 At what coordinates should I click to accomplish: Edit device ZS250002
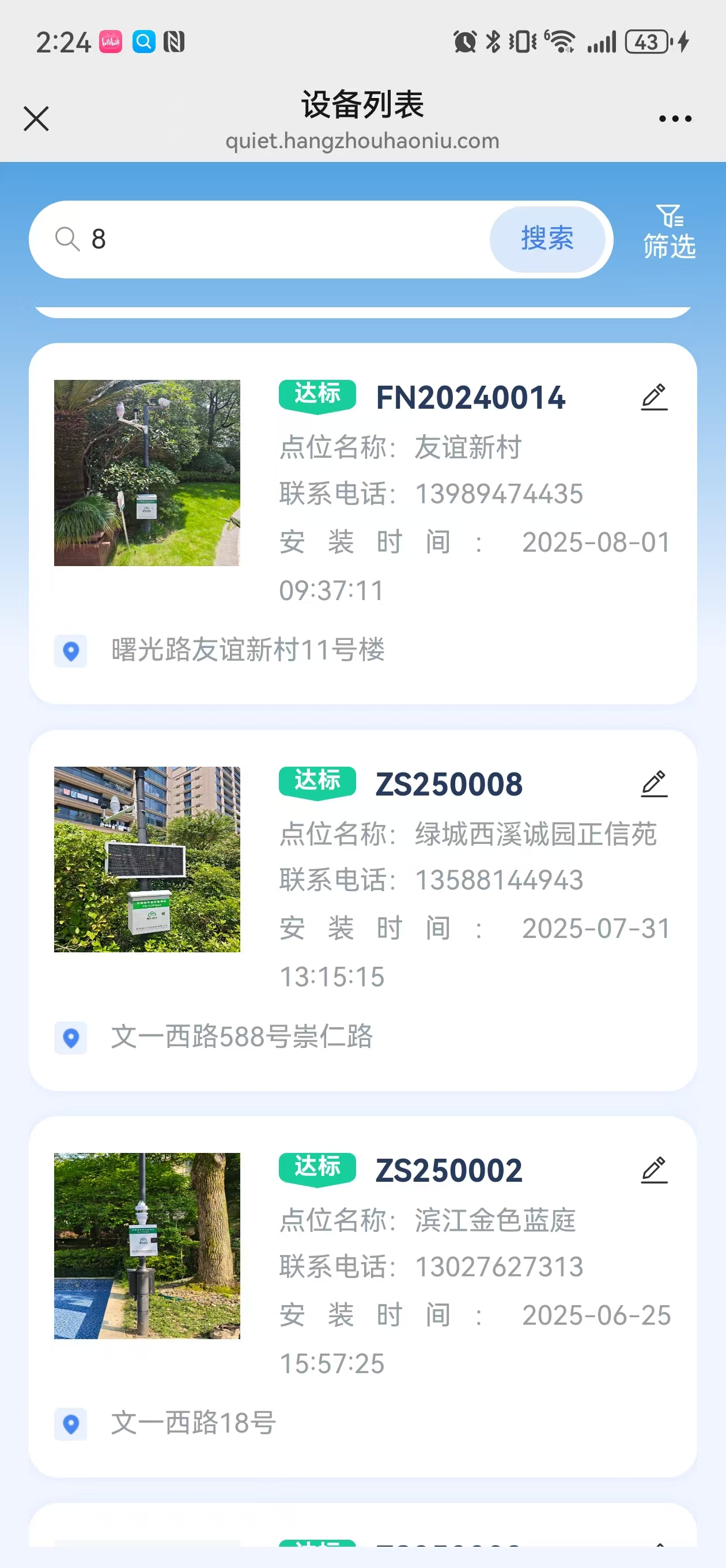pos(654,1170)
